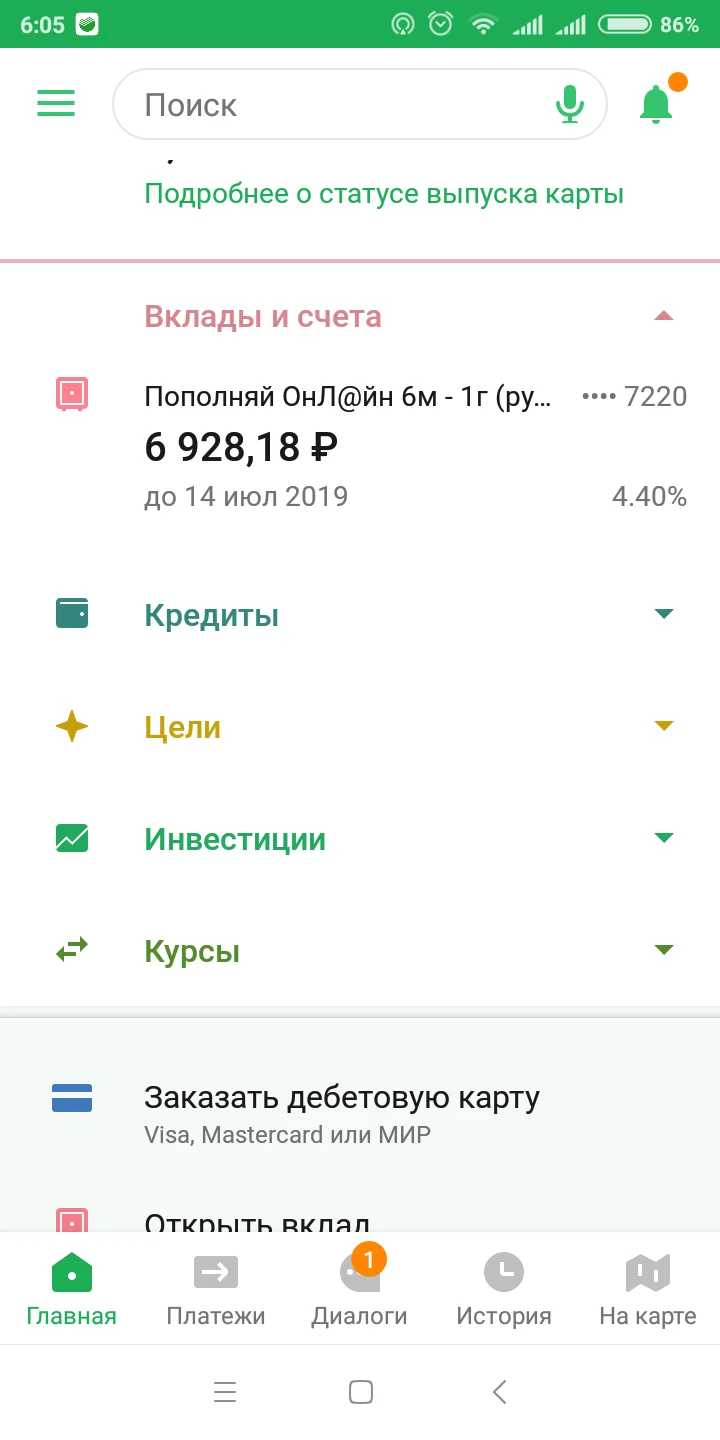Open the hamburger menu
Screen dimensions: 720x1440
point(56,103)
